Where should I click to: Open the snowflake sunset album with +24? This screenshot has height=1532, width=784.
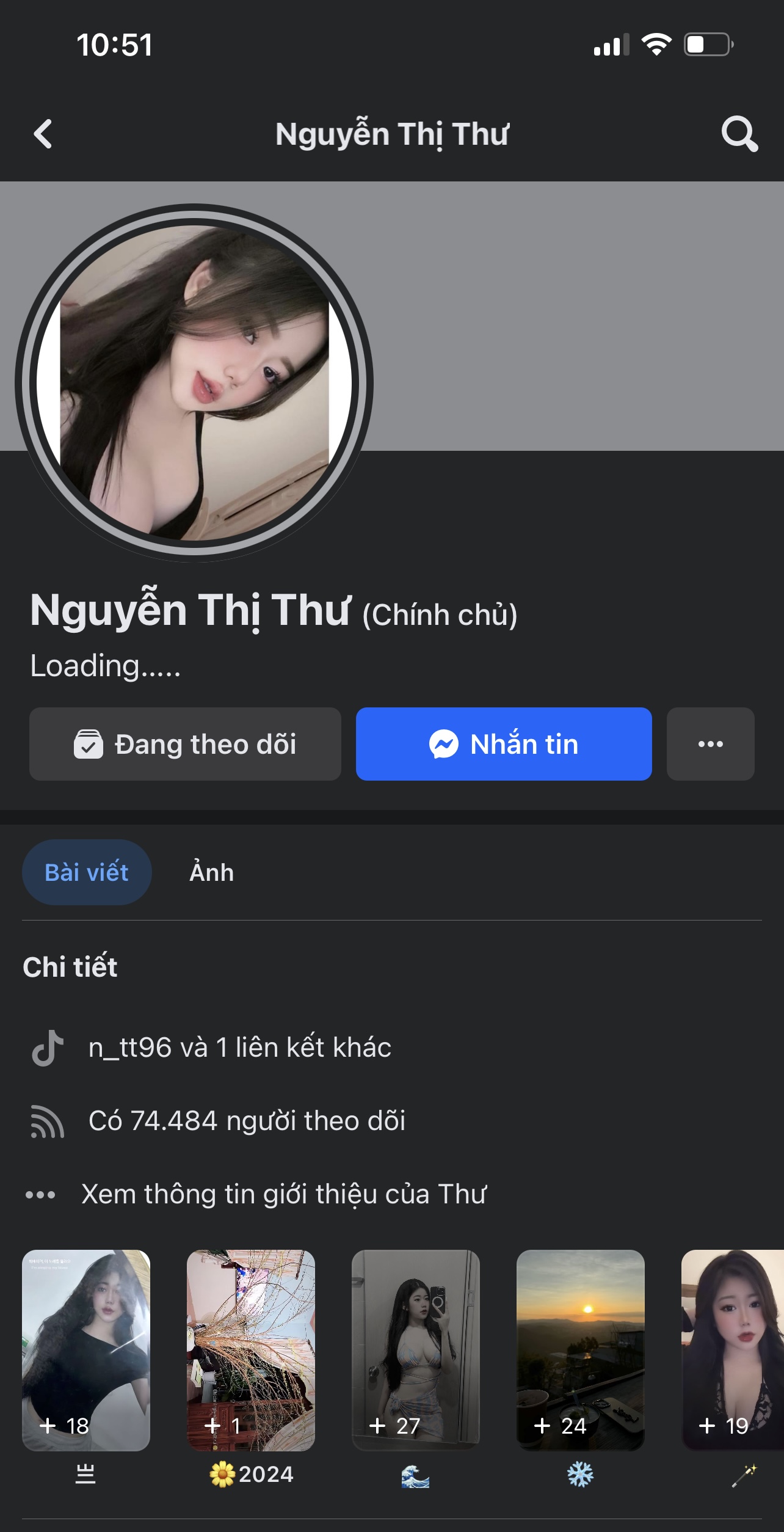click(x=581, y=1350)
